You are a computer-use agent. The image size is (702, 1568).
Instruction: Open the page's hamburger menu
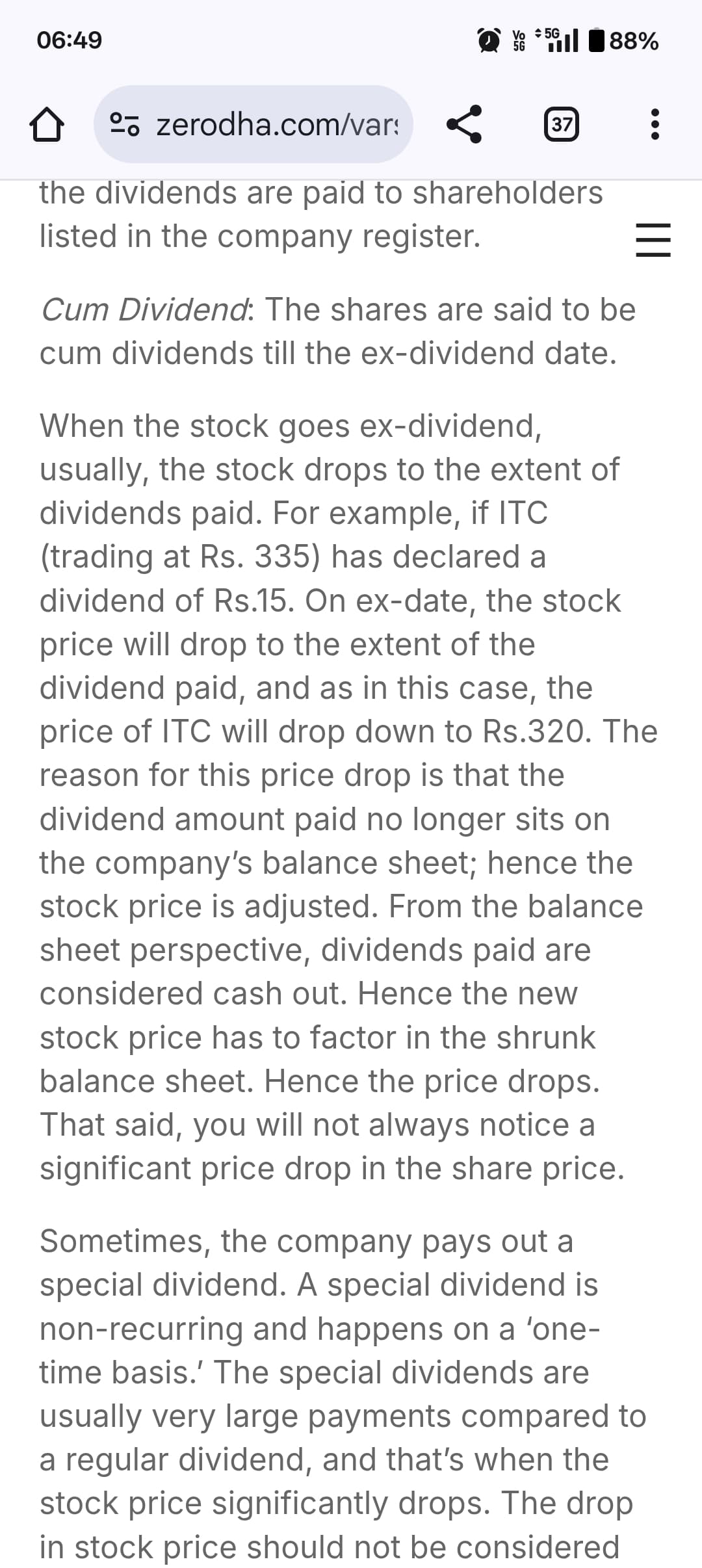653,241
